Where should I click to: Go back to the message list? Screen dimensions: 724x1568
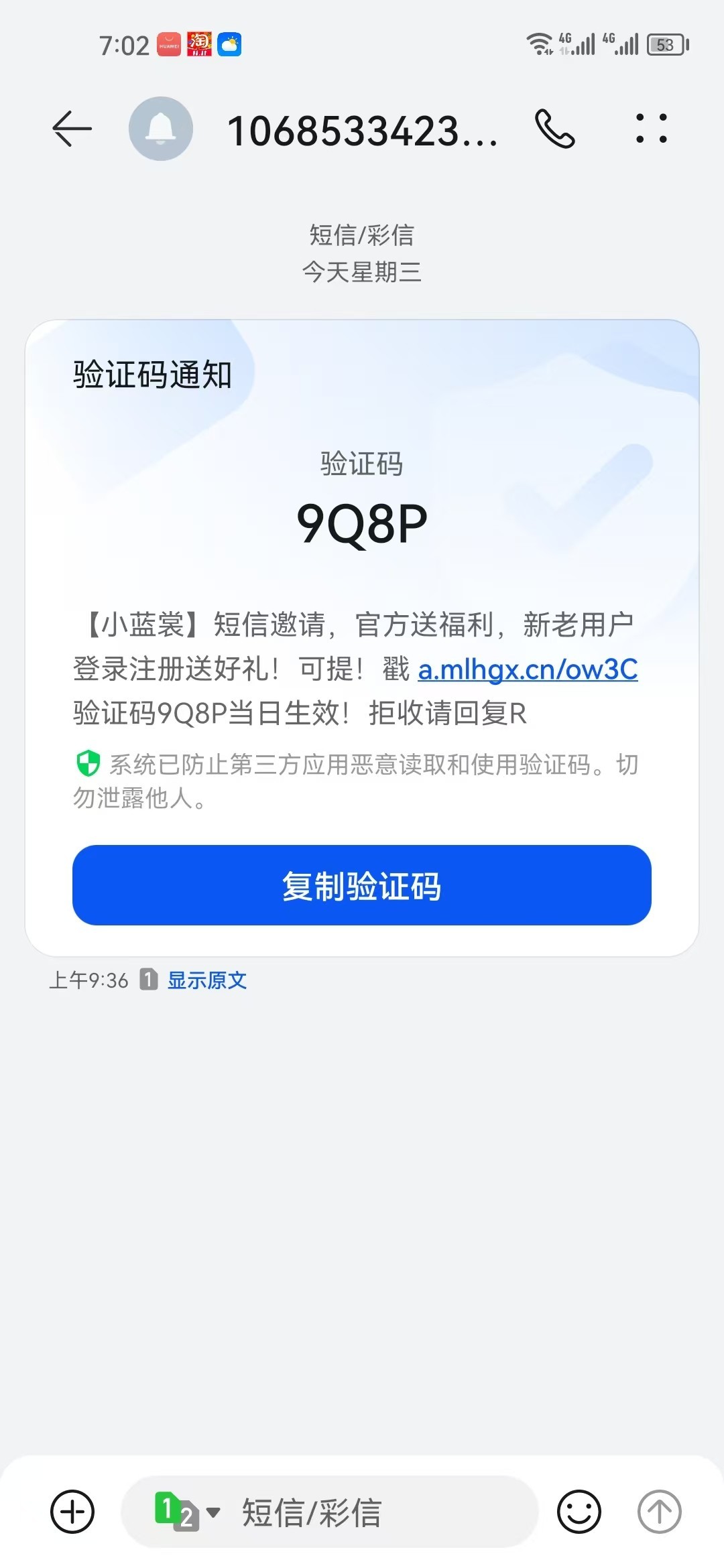tap(72, 129)
